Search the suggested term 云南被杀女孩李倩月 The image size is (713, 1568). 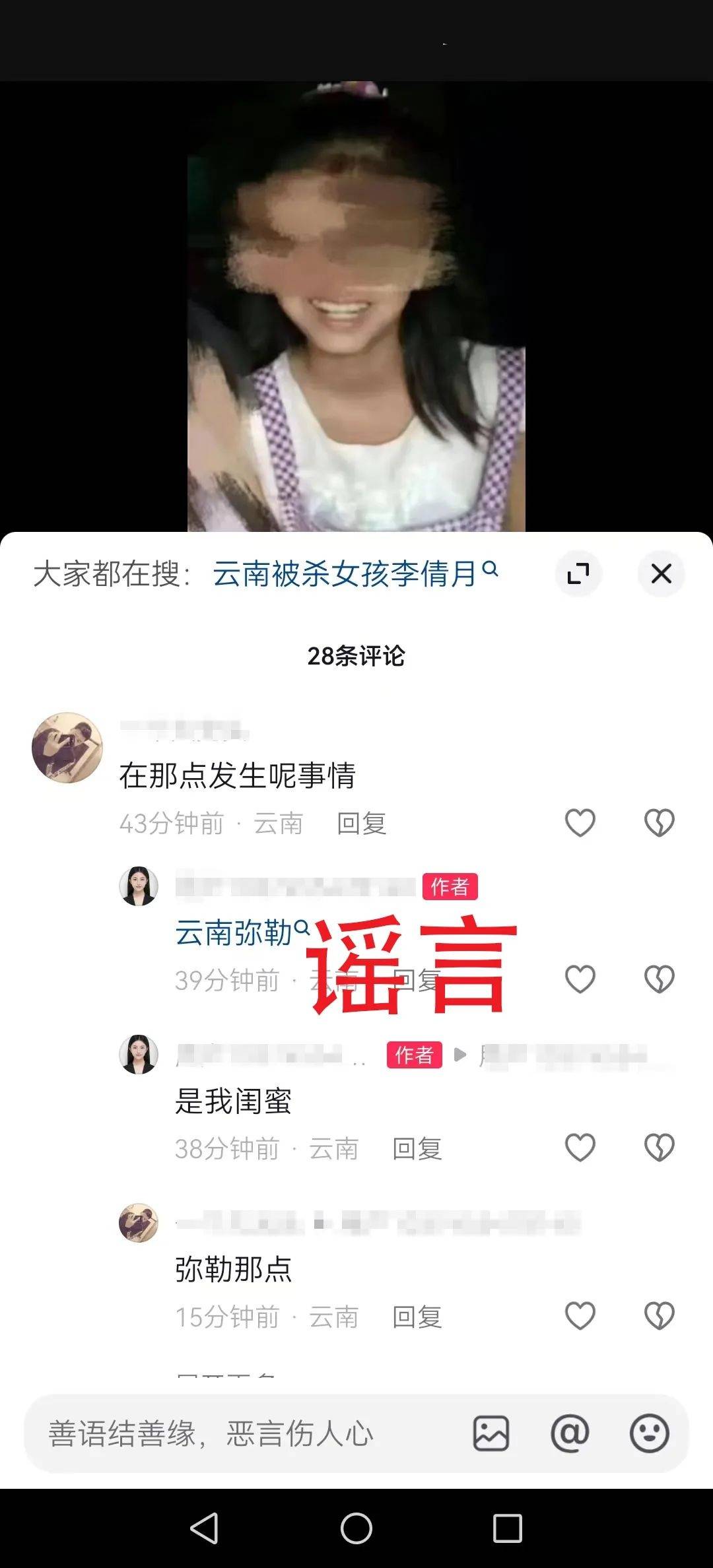[354, 573]
